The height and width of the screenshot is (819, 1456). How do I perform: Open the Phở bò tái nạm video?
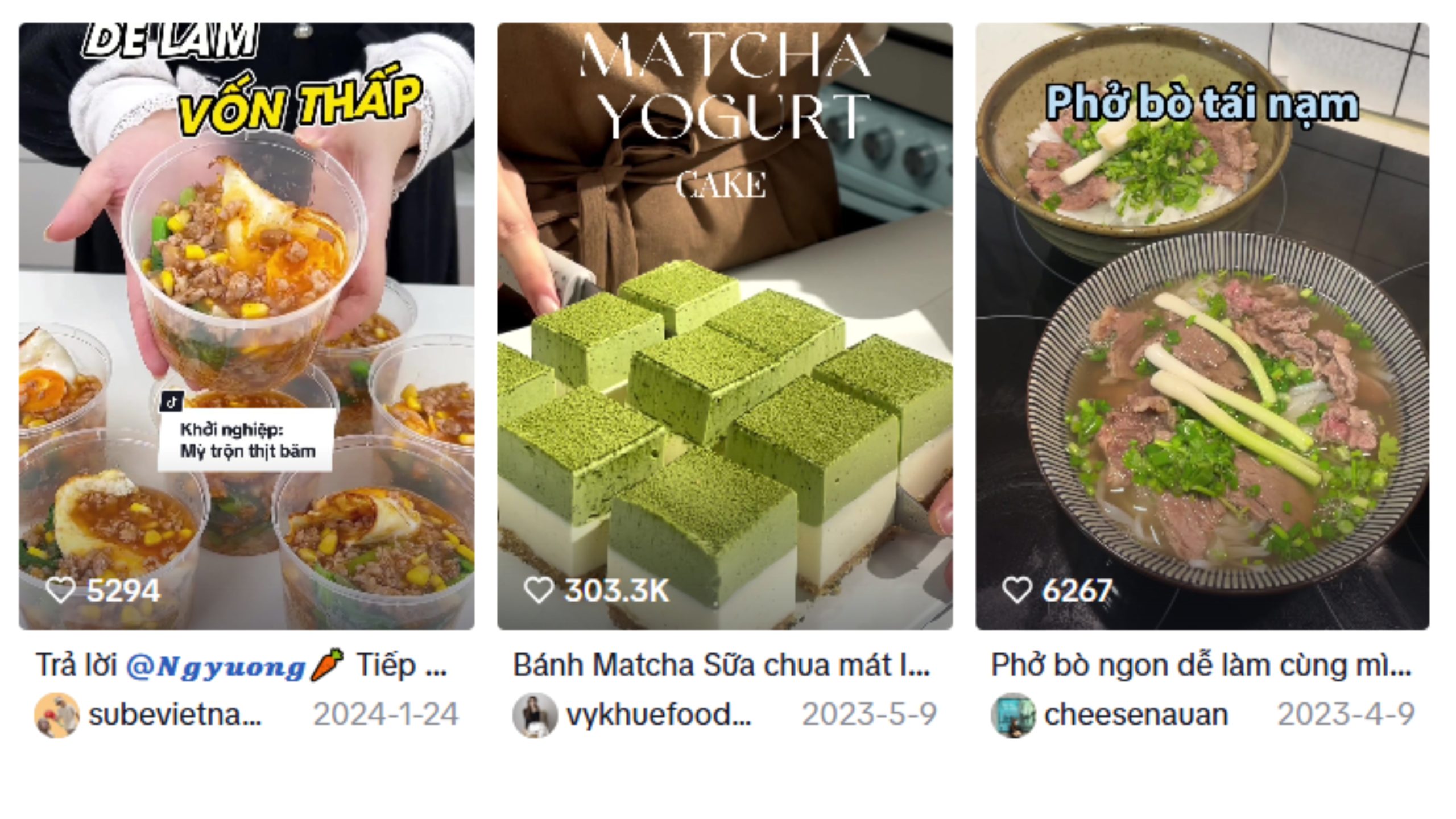pyautogui.click(x=1202, y=325)
